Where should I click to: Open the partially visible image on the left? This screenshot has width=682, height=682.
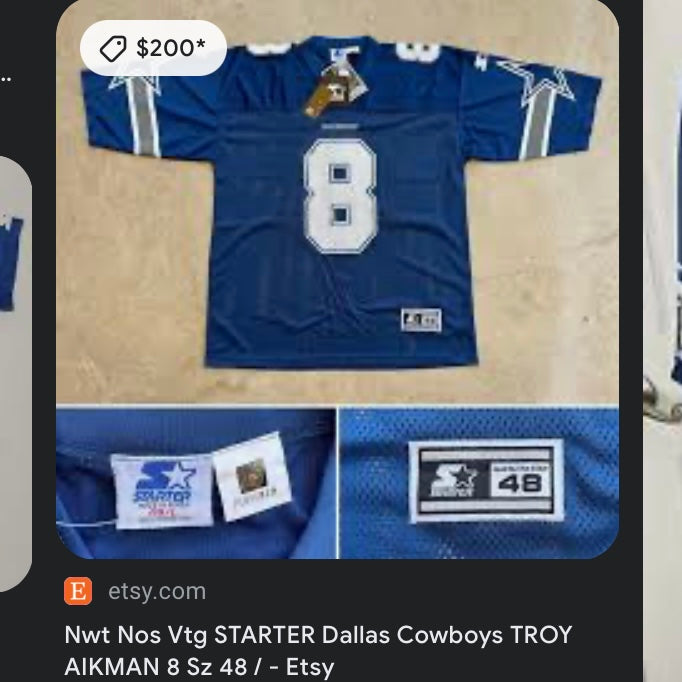[x=14, y=370]
